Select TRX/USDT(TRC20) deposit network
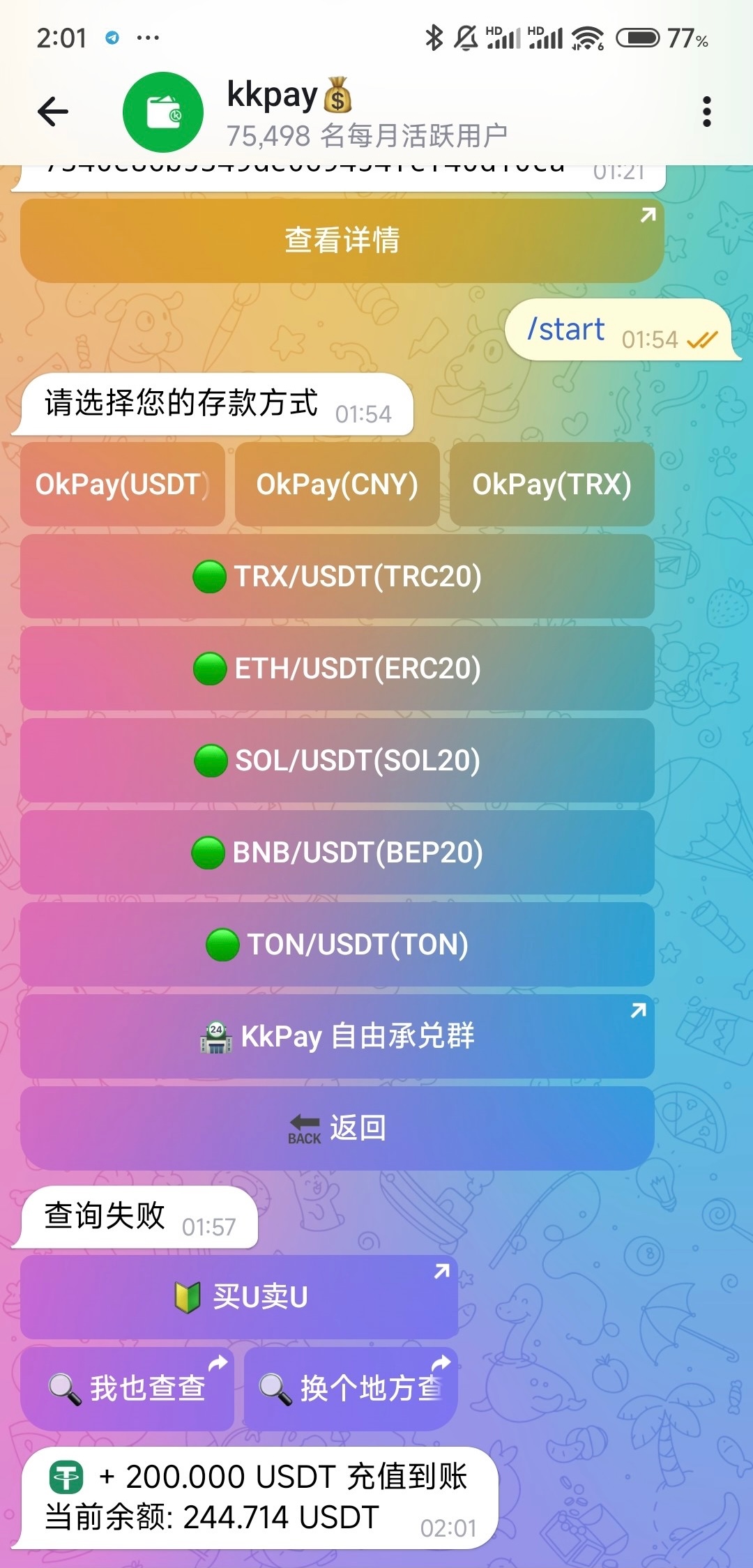This screenshot has width=753, height=1568. (337, 577)
